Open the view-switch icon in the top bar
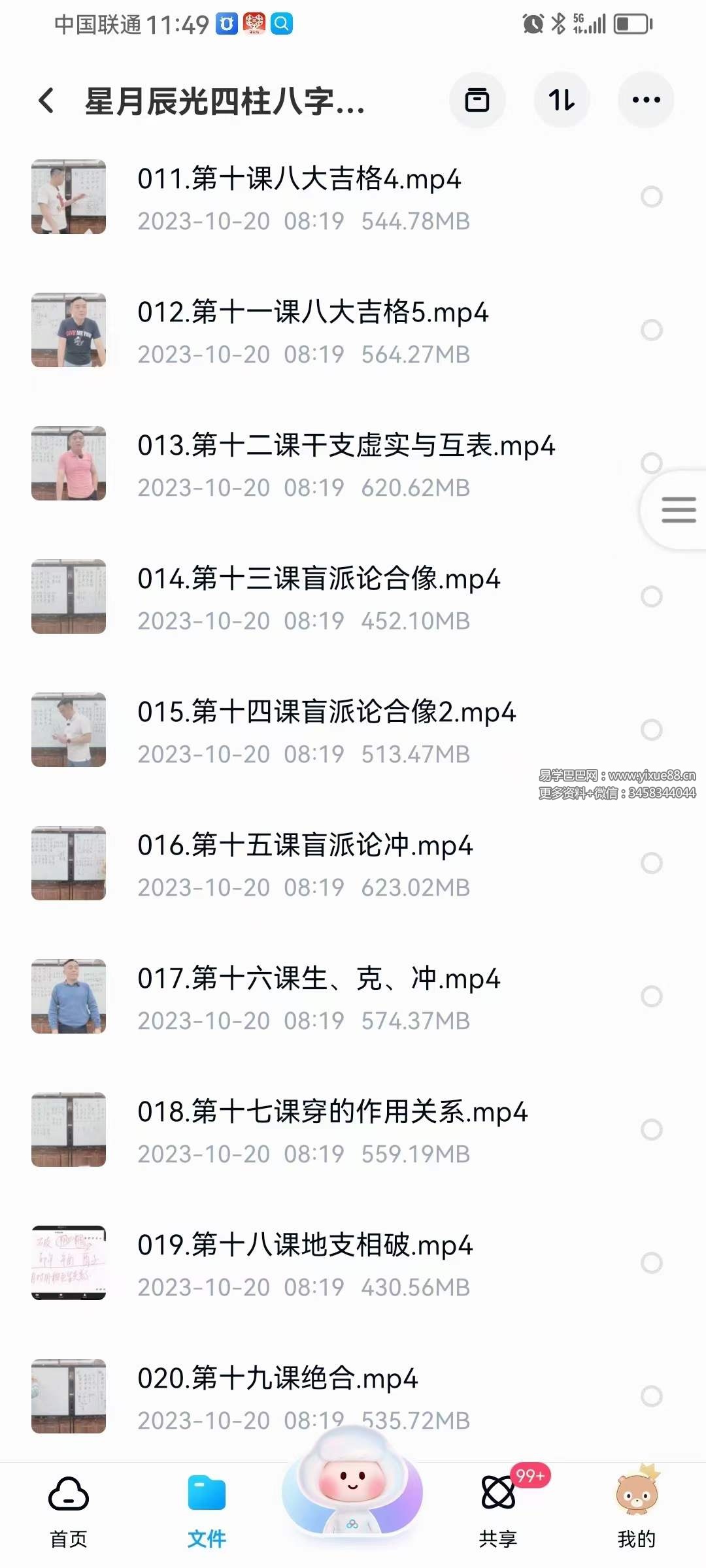706x1568 pixels. [x=477, y=99]
